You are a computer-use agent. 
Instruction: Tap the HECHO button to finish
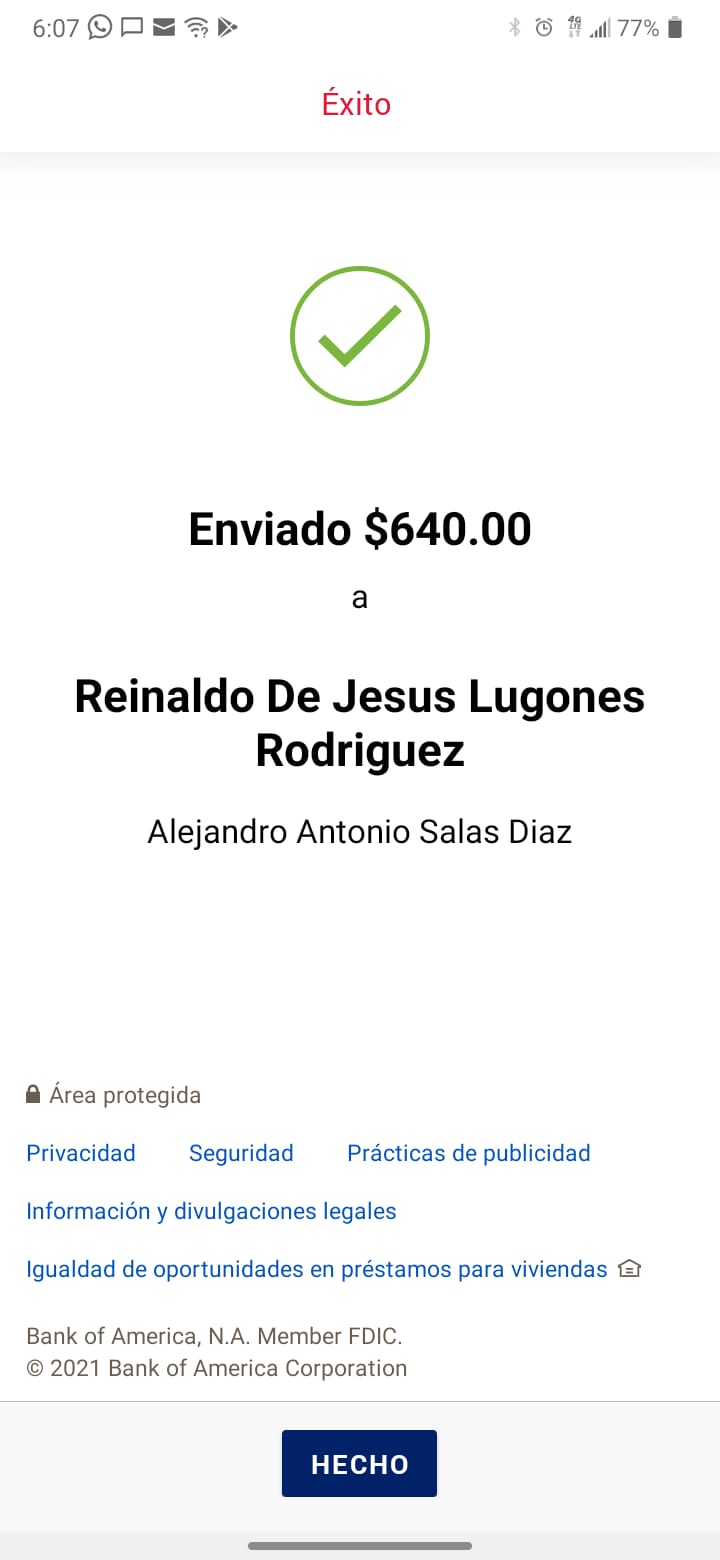point(359,1463)
